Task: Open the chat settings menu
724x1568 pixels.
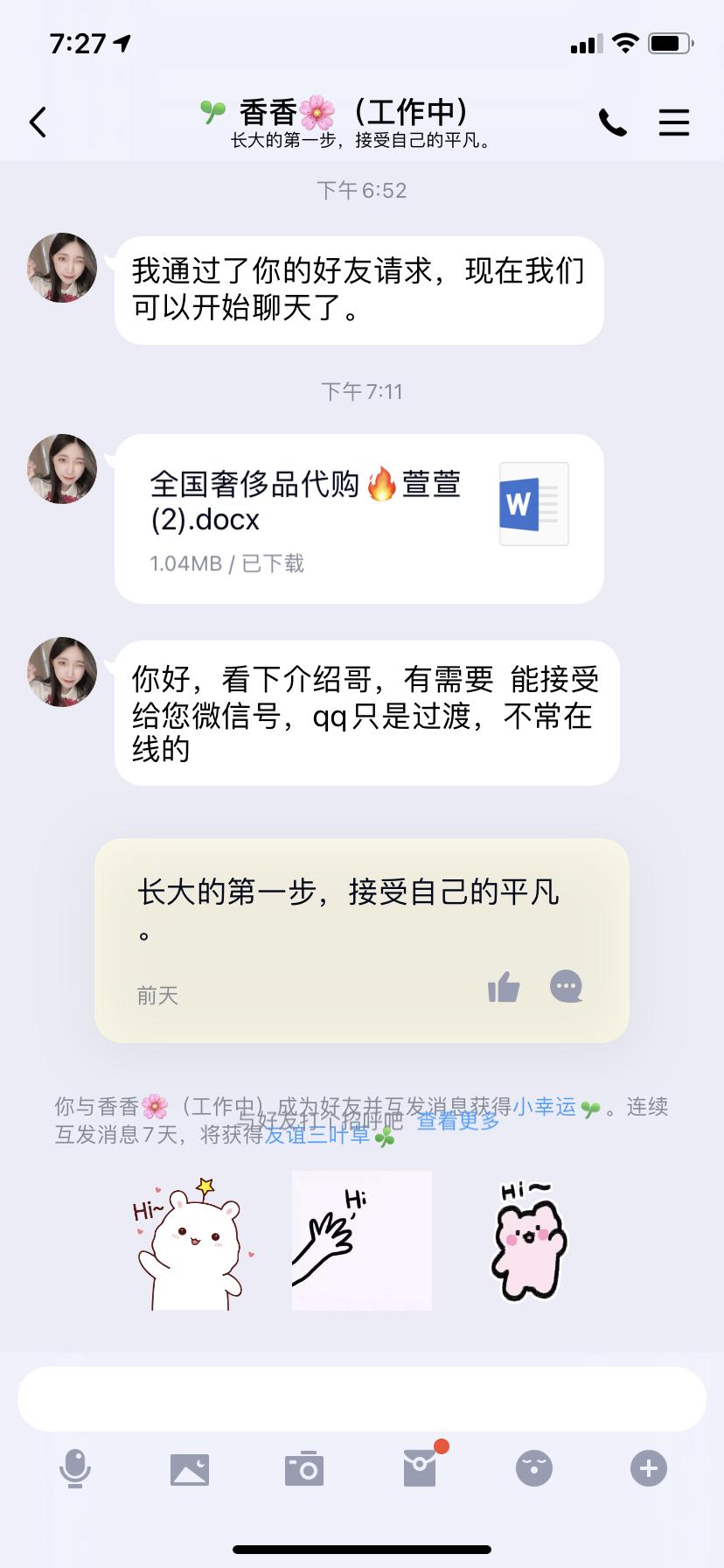Action: pyautogui.click(x=673, y=122)
